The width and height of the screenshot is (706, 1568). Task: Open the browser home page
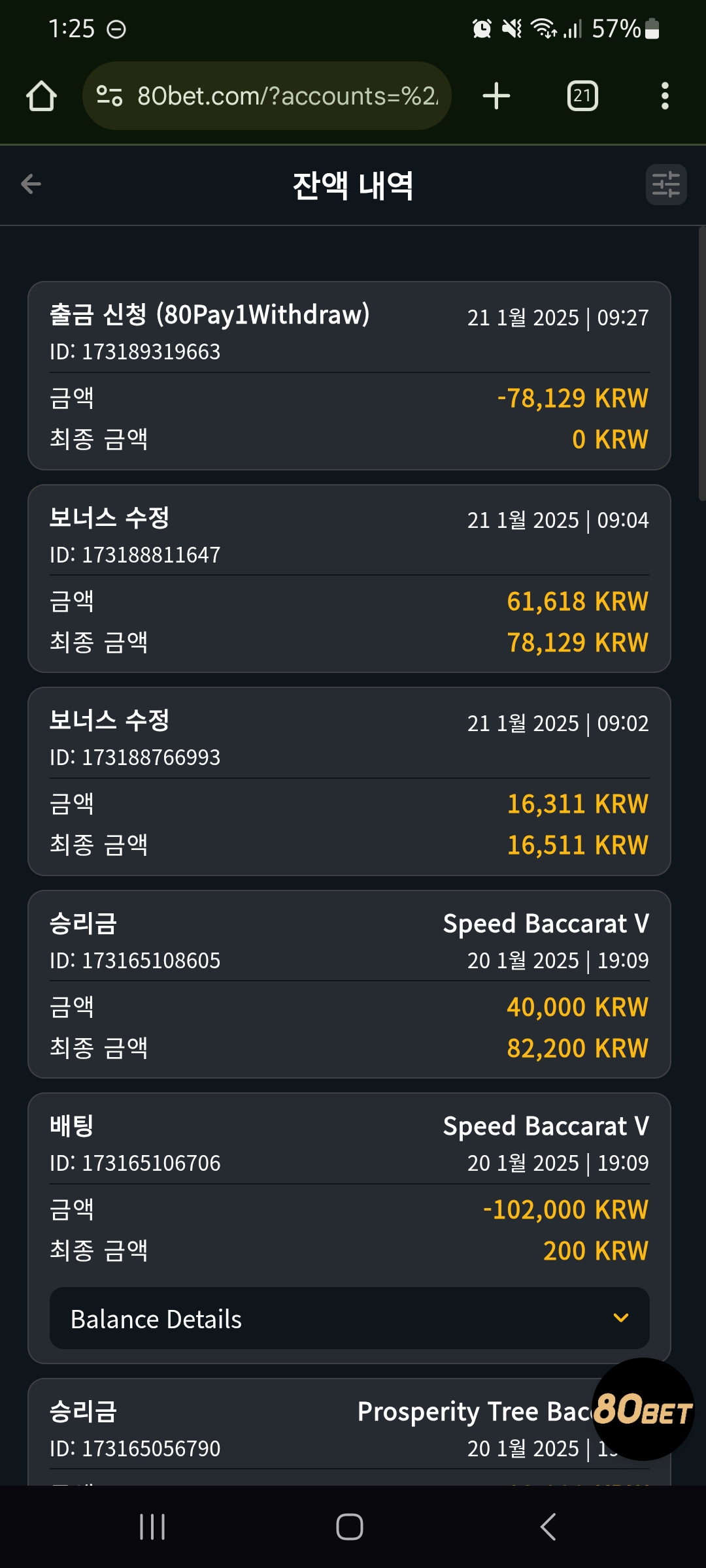(41, 96)
